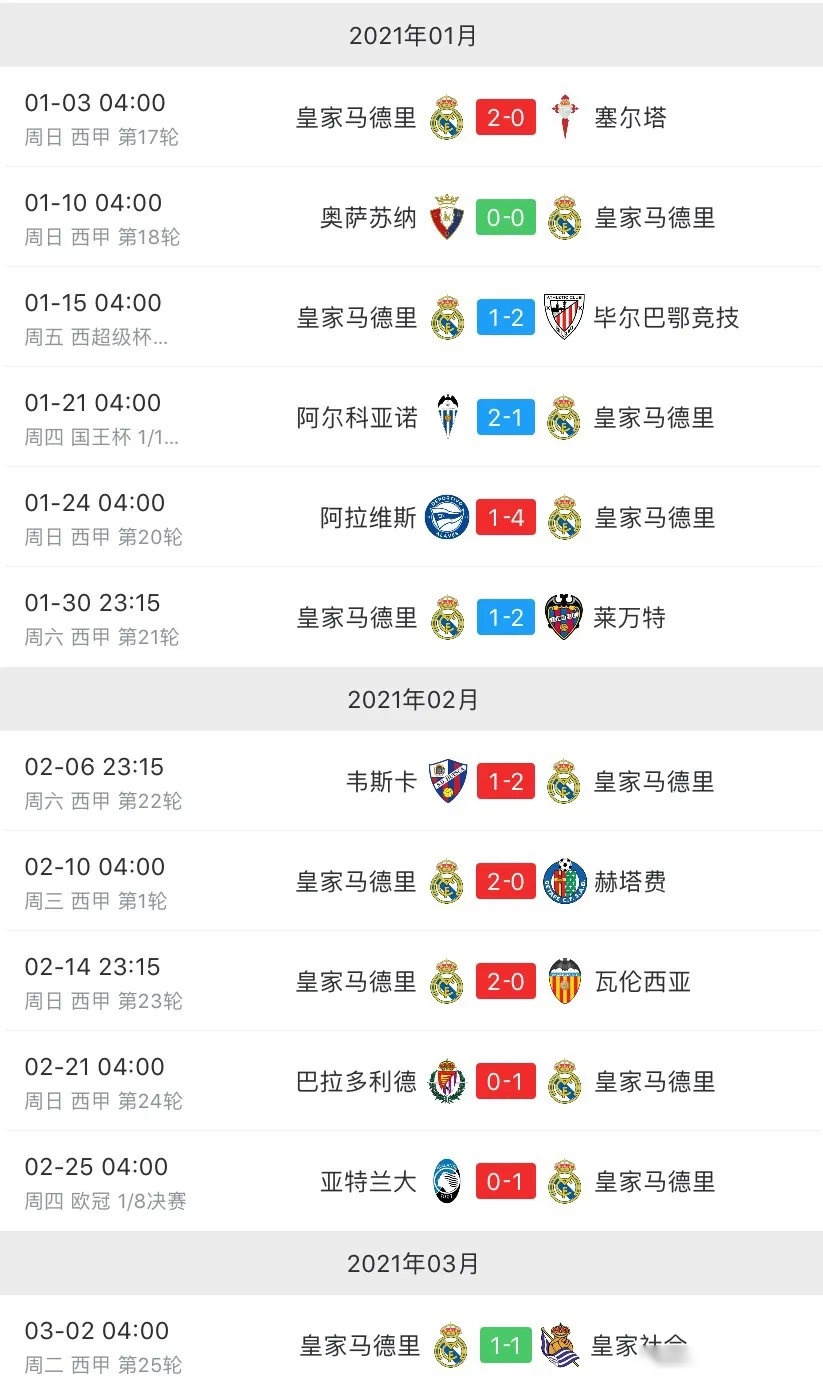Click the 1-1 result versus Real Sociedad
Screen dimensions: 823x1388
click(506, 1345)
